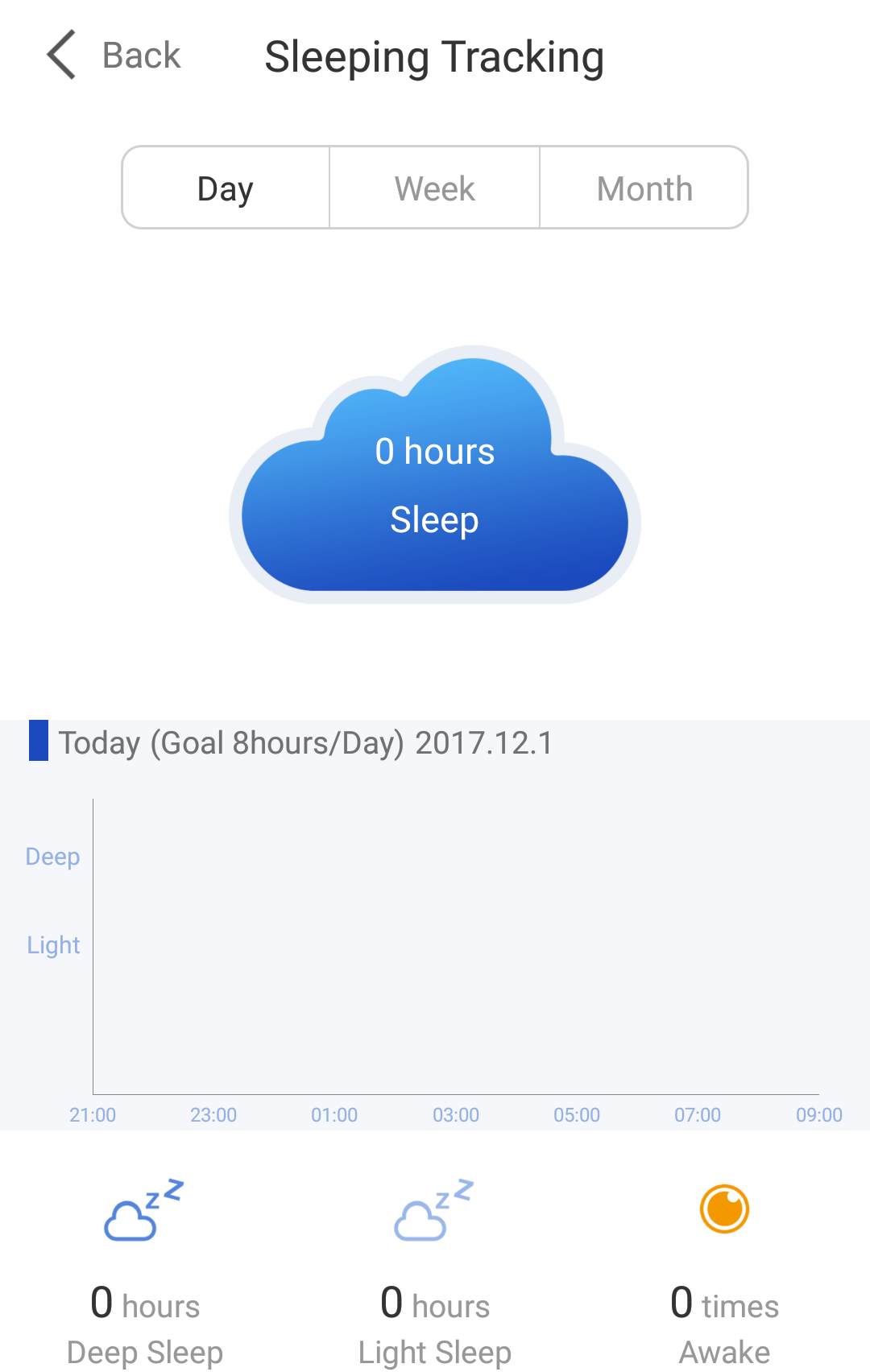Image resolution: width=870 pixels, height=1372 pixels.
Task: Switch to the Month view
Action: [644, 188]
